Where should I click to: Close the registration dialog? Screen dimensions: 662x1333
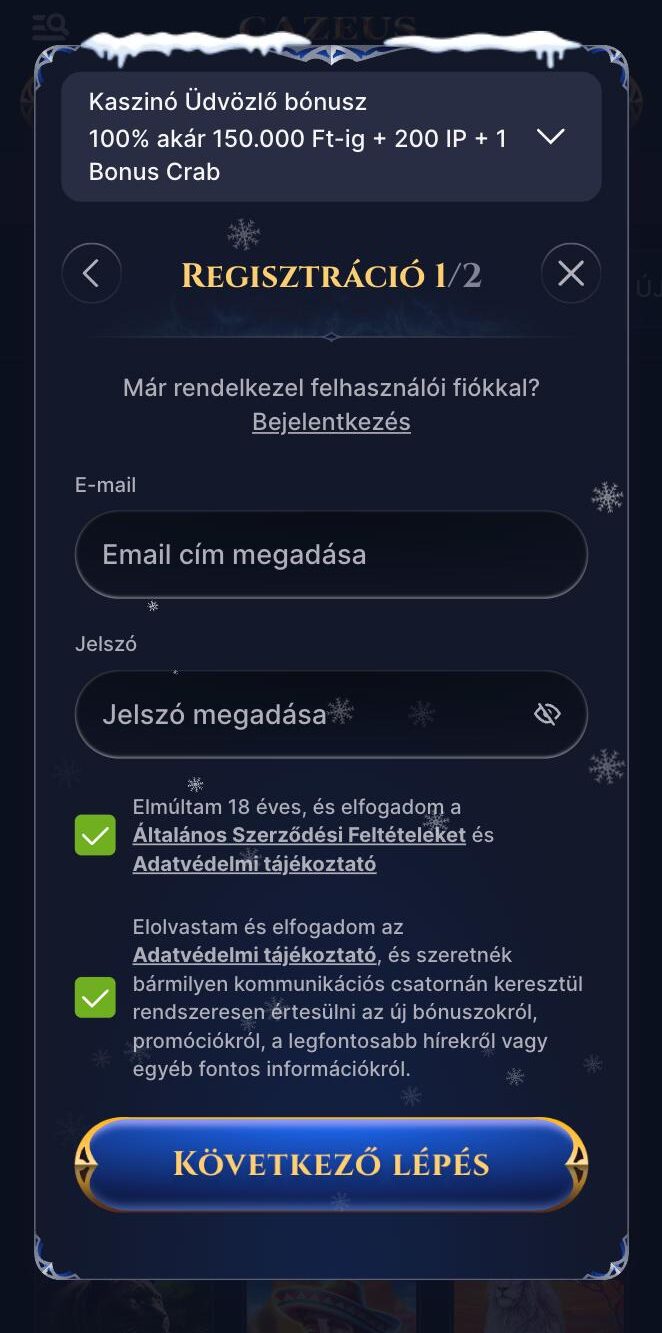point(571,273)
